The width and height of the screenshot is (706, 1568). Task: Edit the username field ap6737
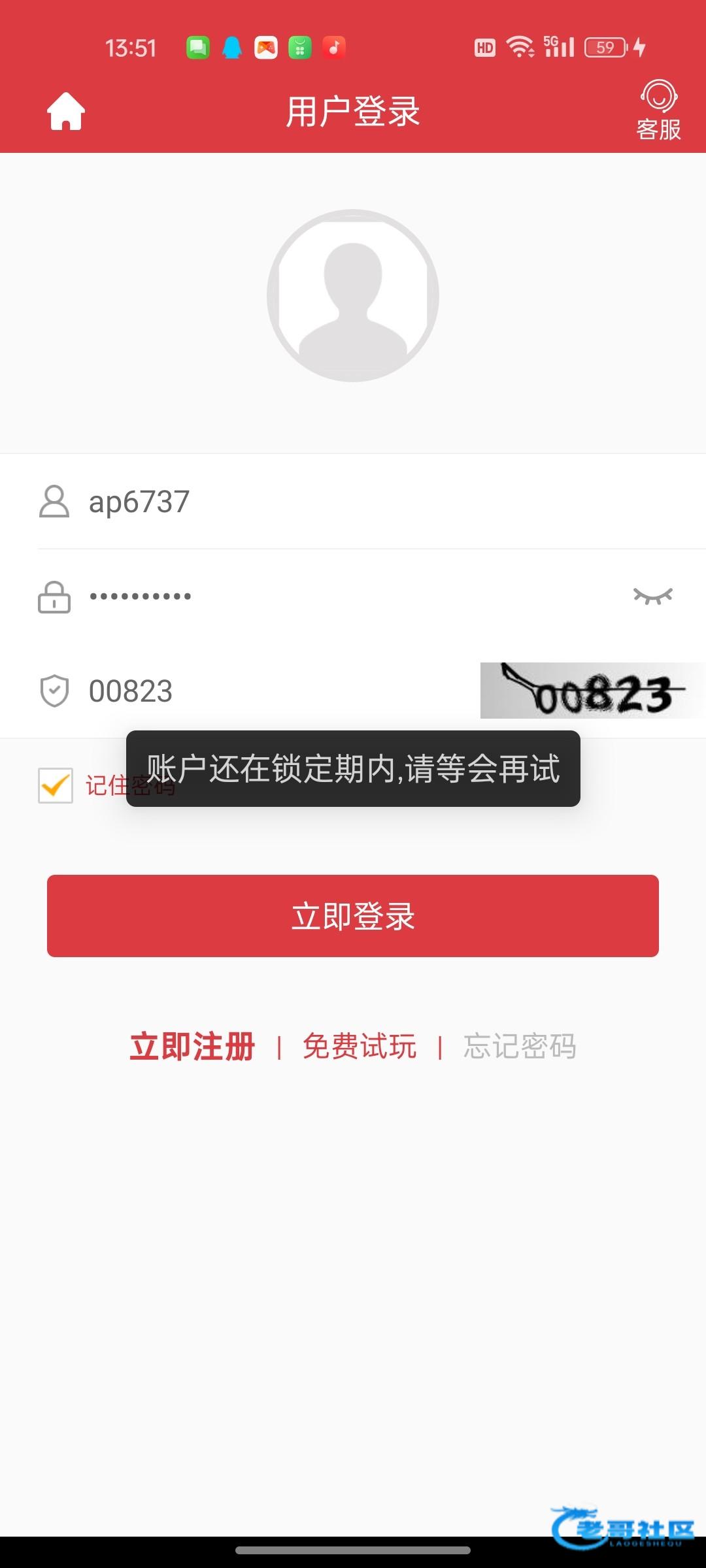(x=327, y=502)
